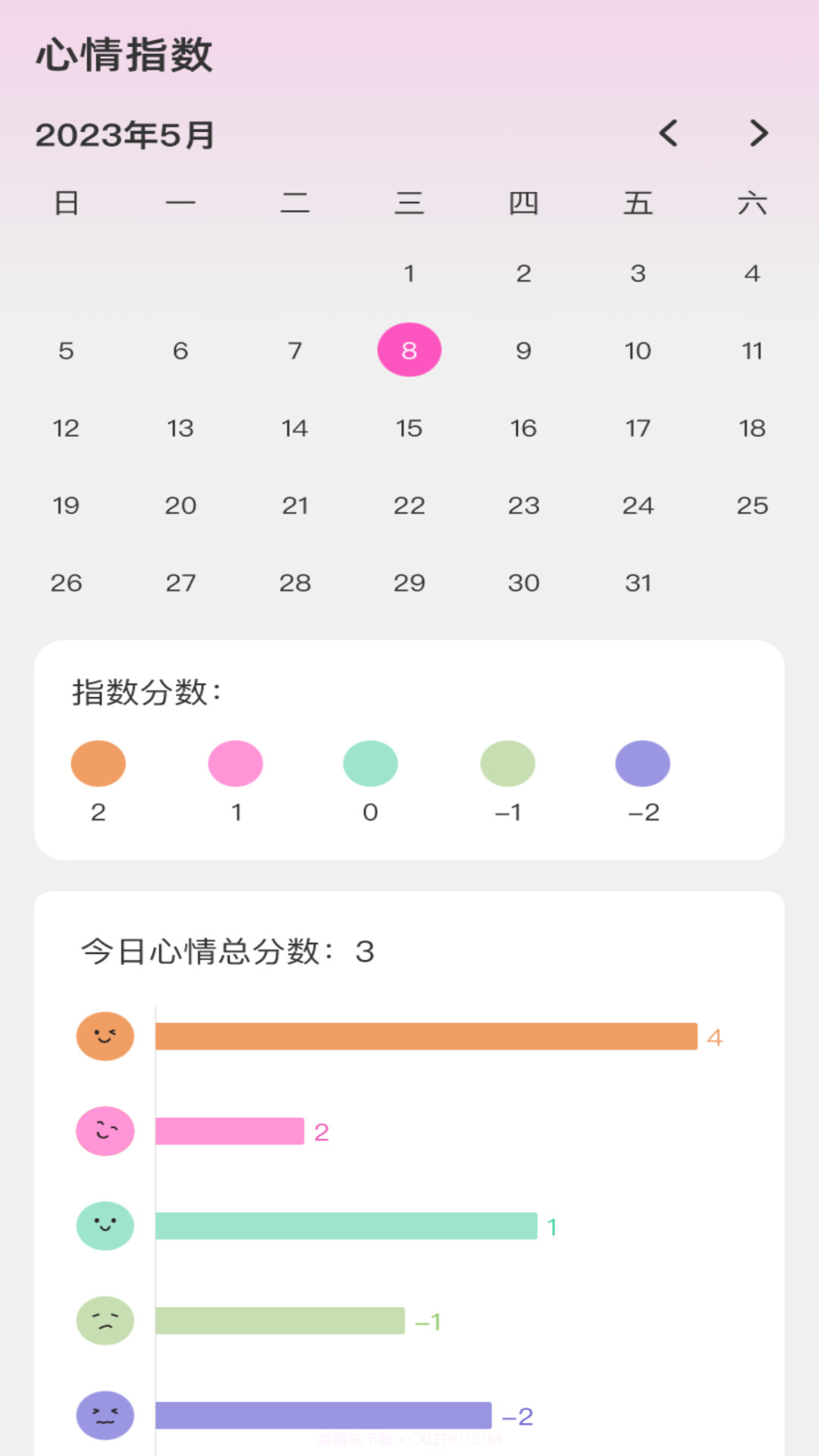Select the green sad mood face icon
The image size is (819, 1456).
pos(104,1320)
